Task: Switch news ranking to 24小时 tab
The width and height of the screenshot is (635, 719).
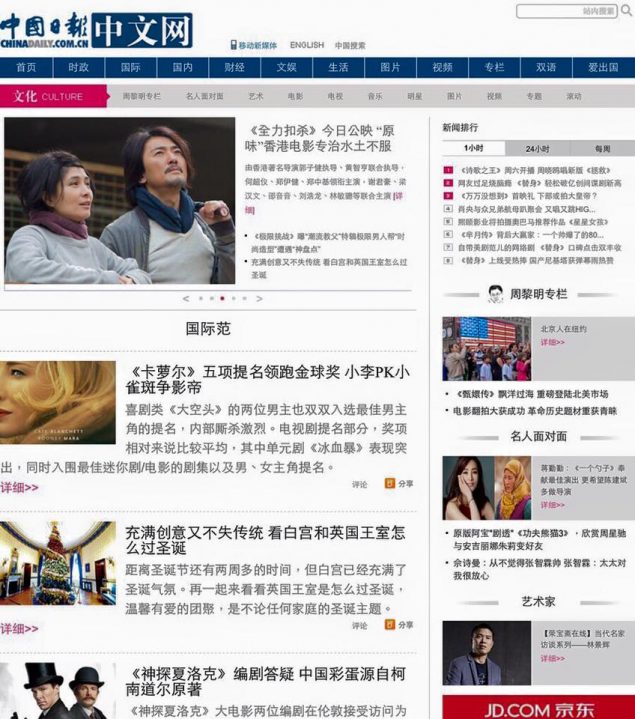Action: click(x=537, y=148)
